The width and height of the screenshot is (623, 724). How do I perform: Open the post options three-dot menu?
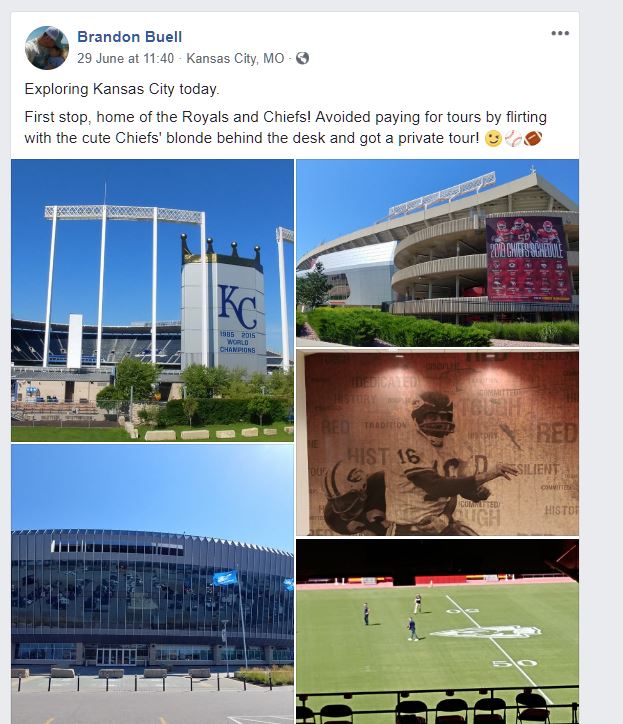click(x=559, y=34)
